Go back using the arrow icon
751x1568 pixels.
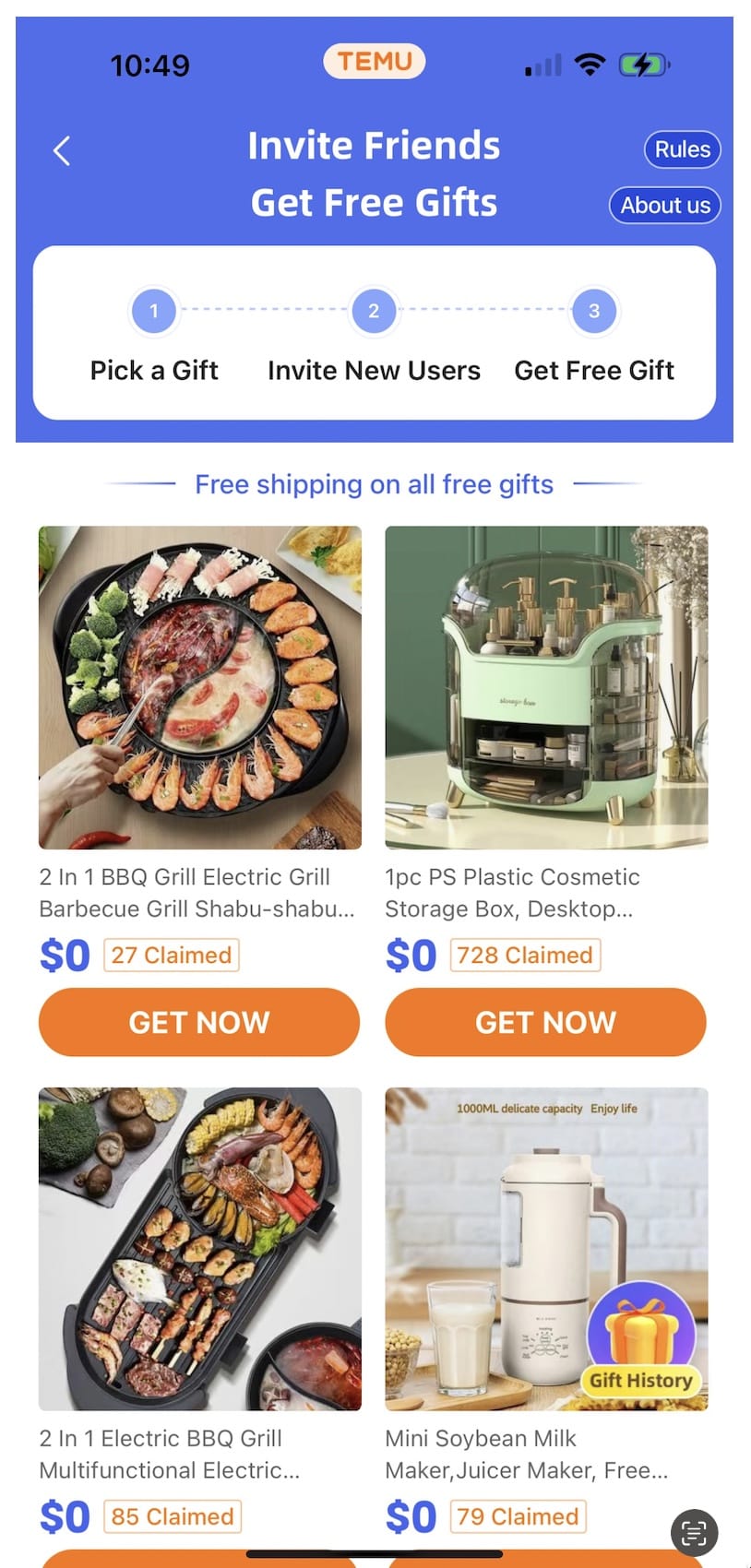coord(62,150)
